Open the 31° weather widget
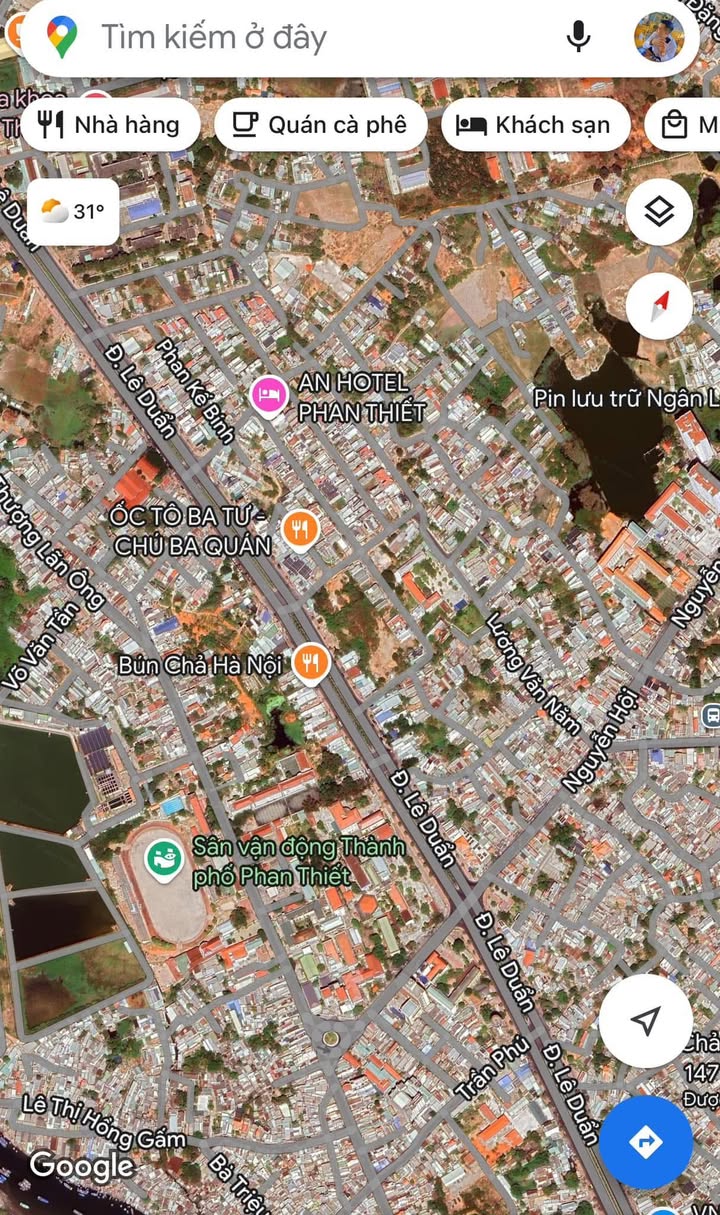 click(x=72, y=211)
